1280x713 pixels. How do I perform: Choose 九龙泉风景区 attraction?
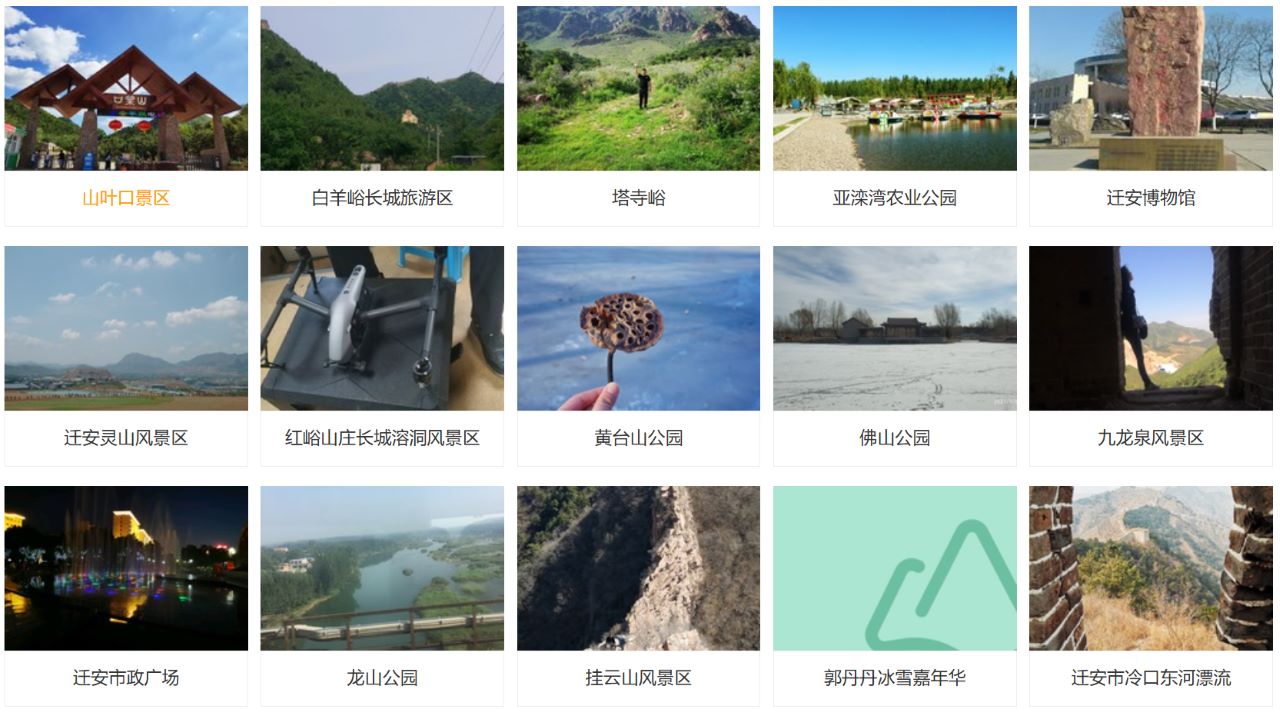pyautogui.click(x=1150, y=356)
